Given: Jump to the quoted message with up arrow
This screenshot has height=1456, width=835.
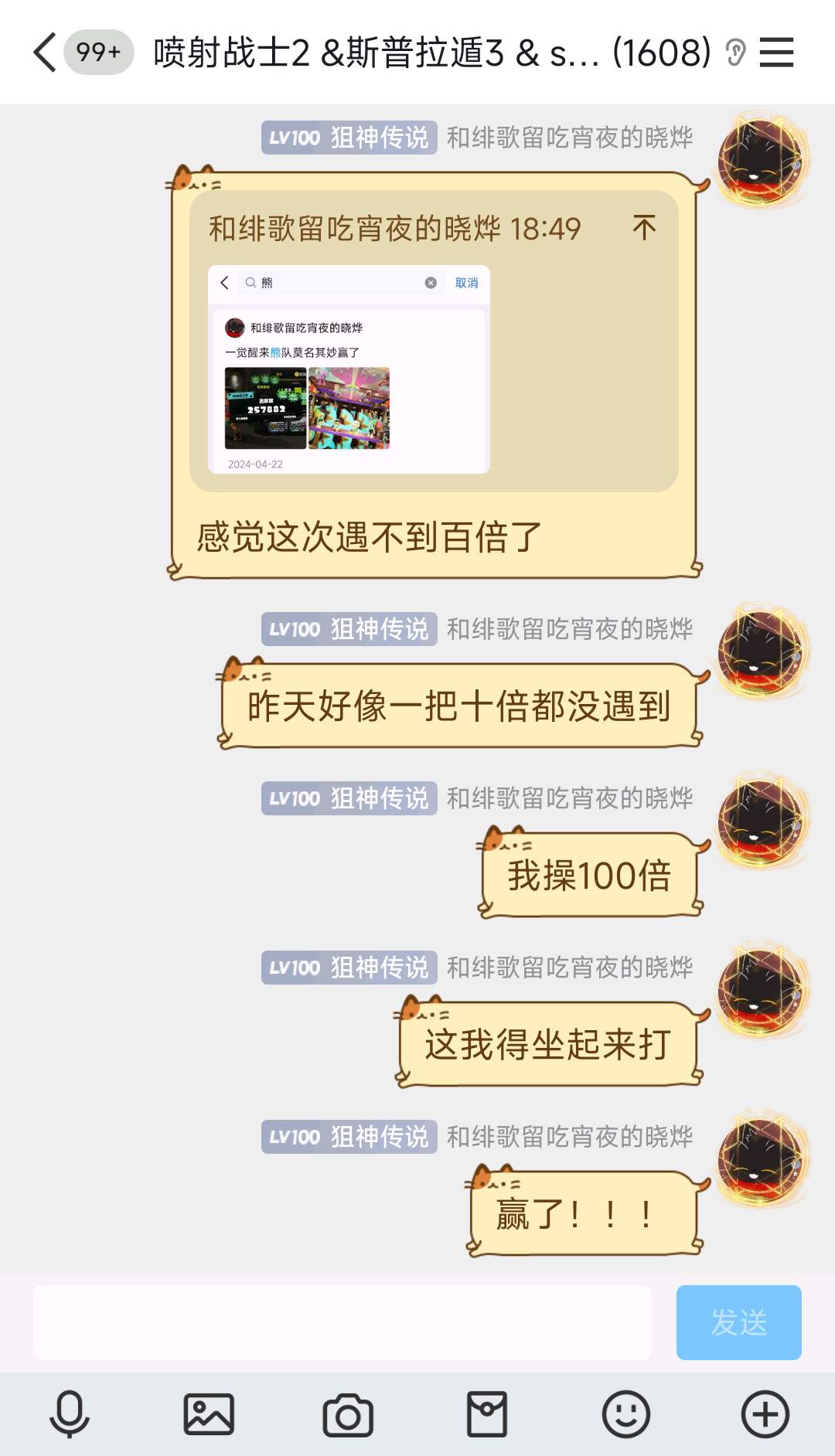Looking at the screenshot, I should pyautogui.click(x=644, y=228).
